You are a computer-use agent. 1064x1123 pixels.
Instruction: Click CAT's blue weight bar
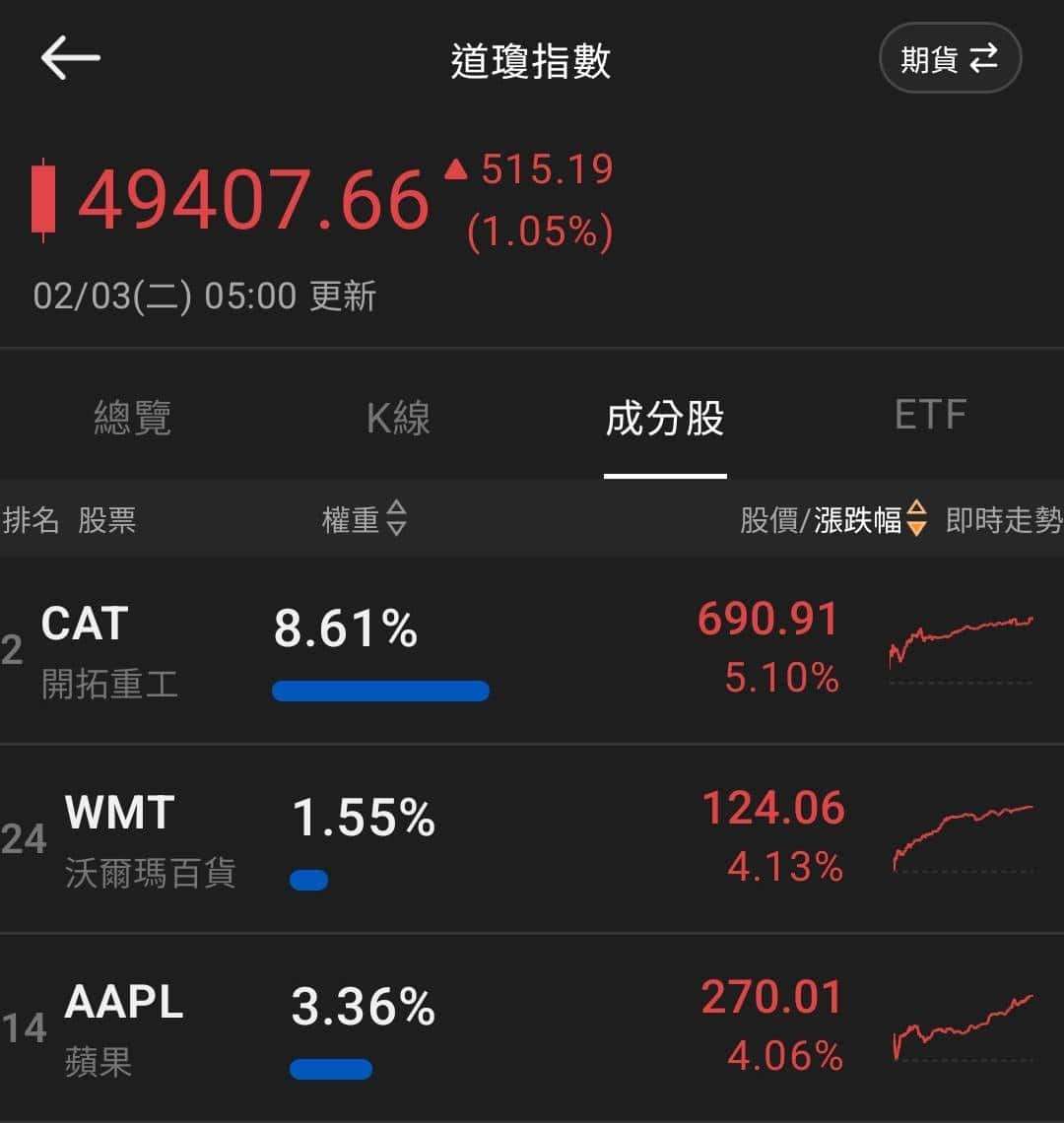380,691
